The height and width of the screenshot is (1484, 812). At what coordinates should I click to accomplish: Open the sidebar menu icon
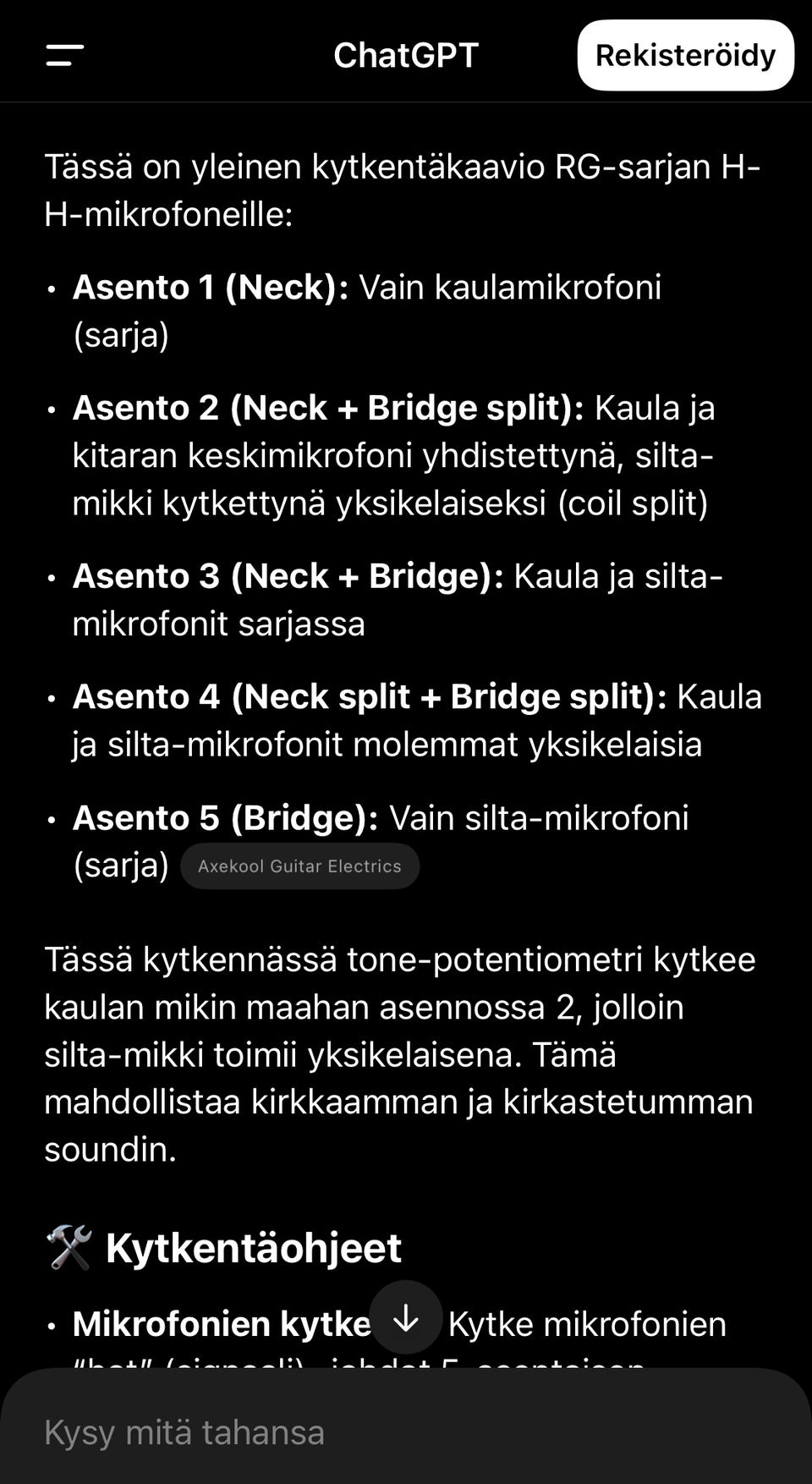pos(65,56)
